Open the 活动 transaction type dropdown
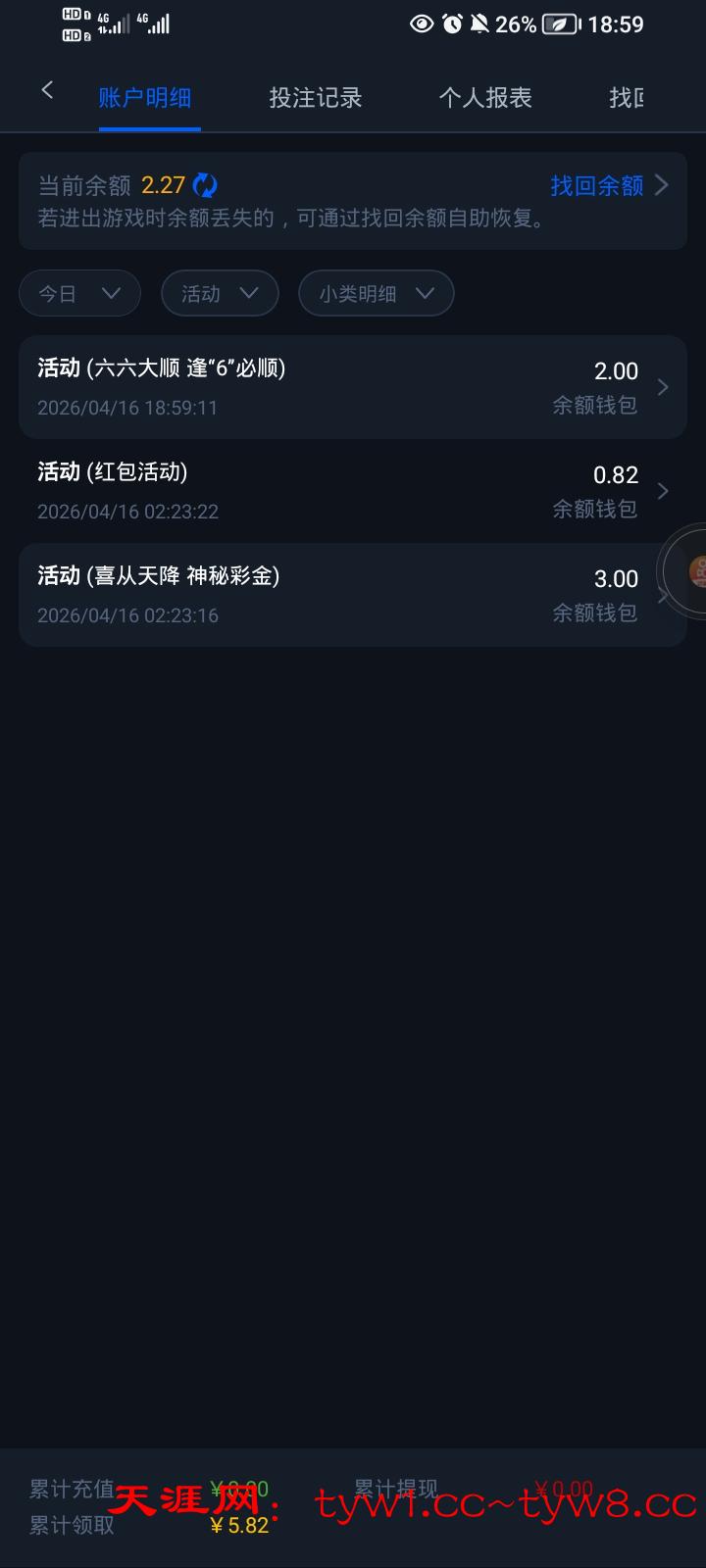Screen dimensions: 706x1568 click(x=219, y=293)
